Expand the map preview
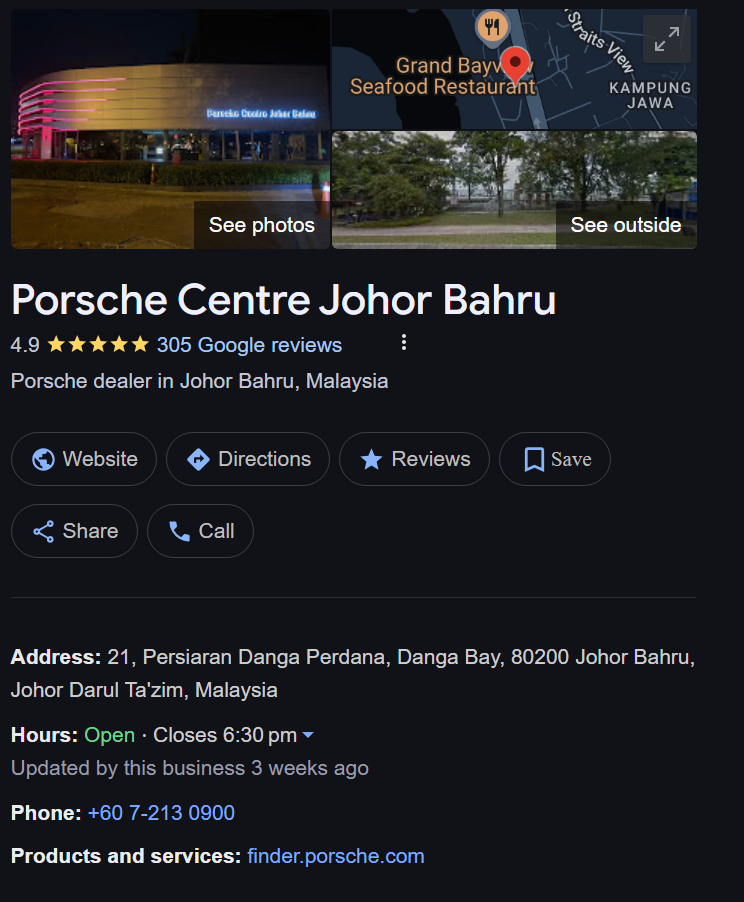This screenshot has height=902, width=744. click(x=666, y=39)
